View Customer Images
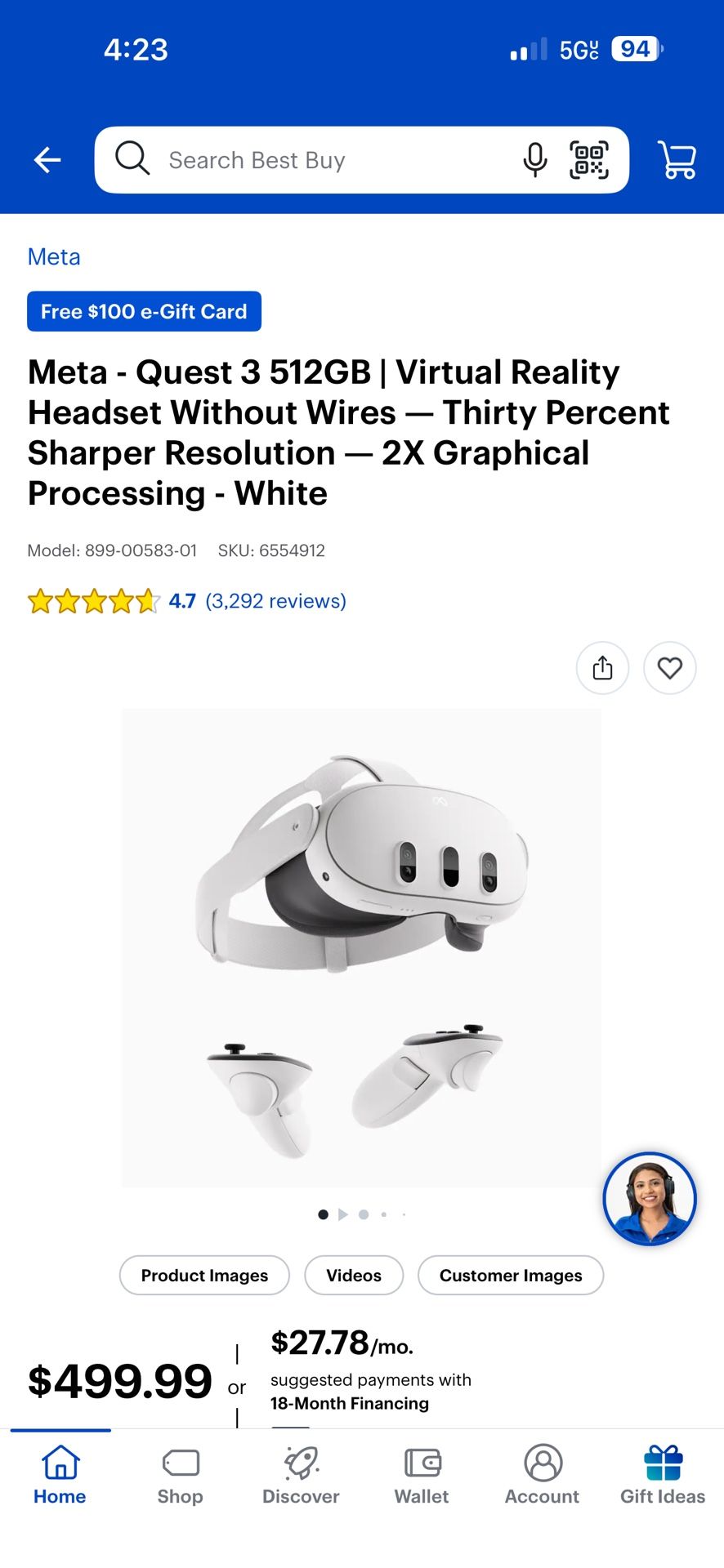 click(511, 1275)
